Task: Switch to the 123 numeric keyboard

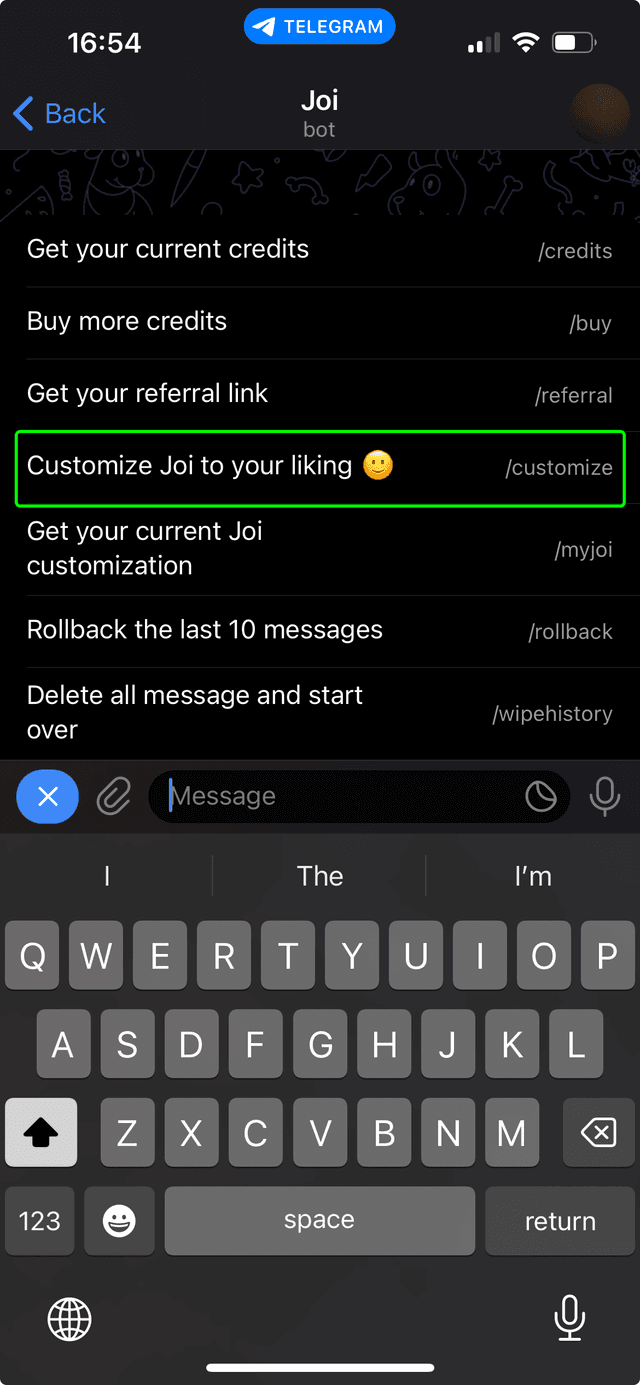Action: [x=40, y=1221]
